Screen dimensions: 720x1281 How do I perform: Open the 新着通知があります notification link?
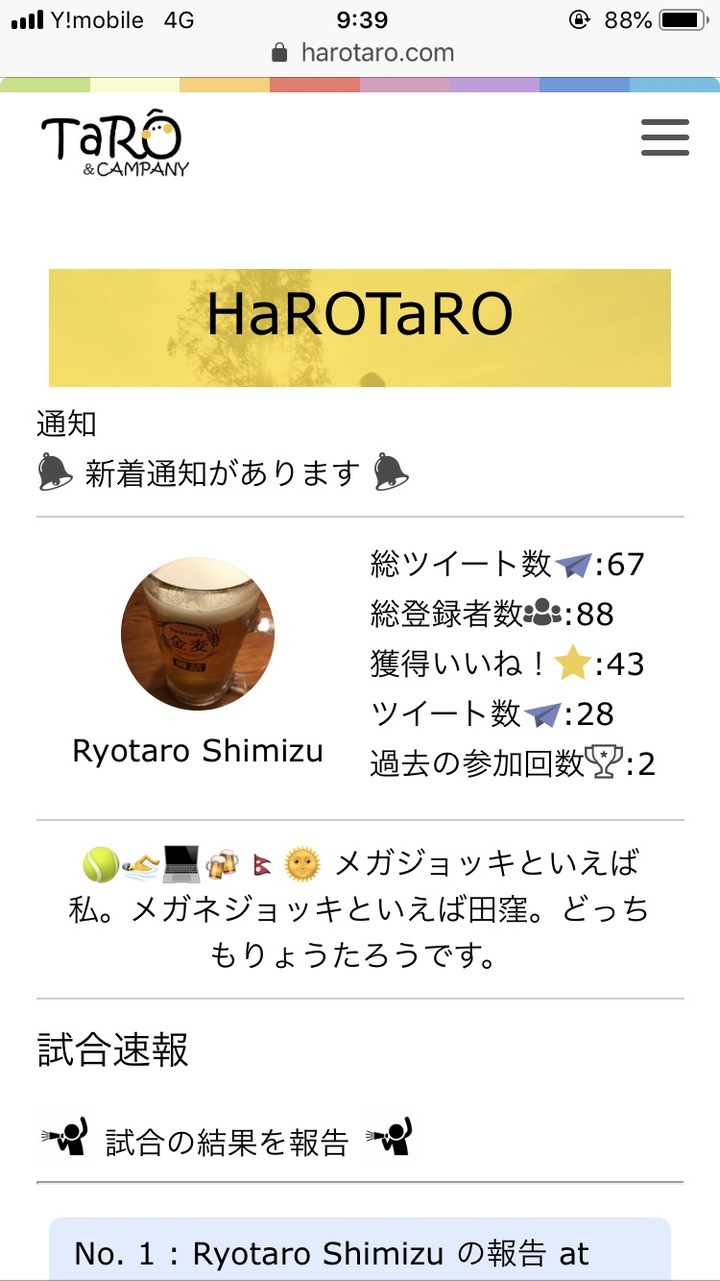click(222, 472)
